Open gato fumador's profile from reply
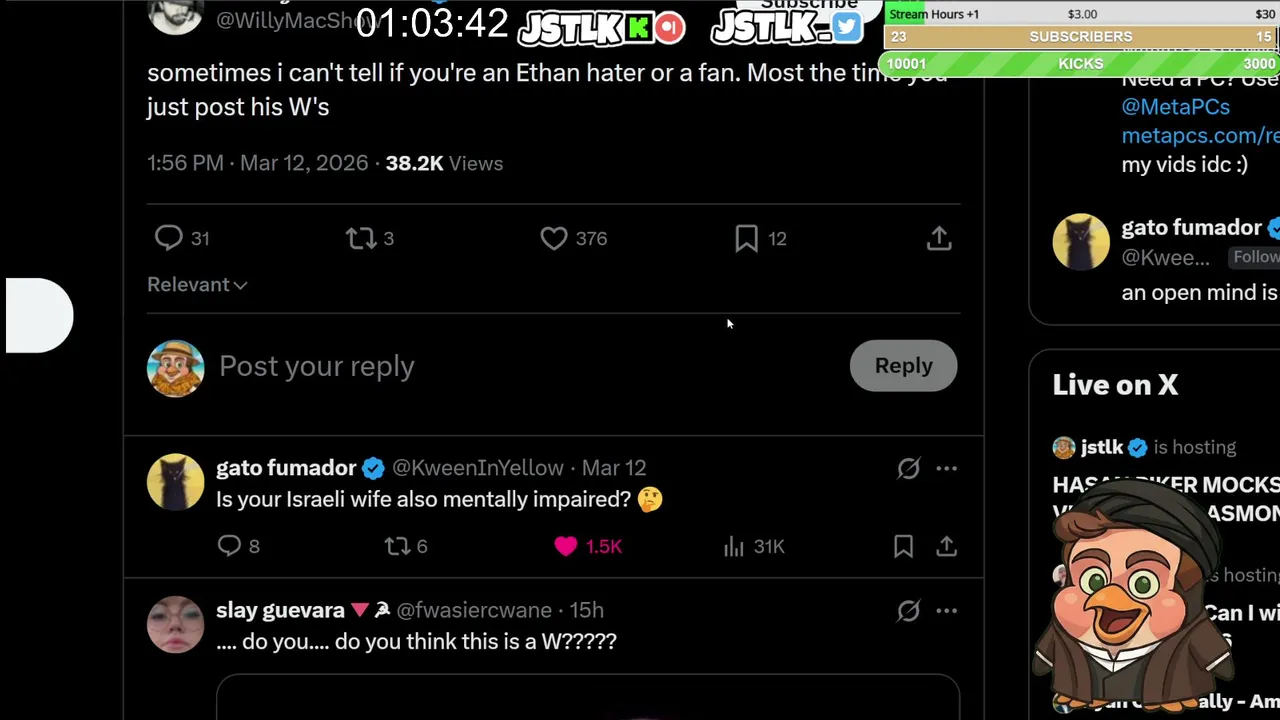This screenshot has width=1280, height=720. [x=286, y=468]
